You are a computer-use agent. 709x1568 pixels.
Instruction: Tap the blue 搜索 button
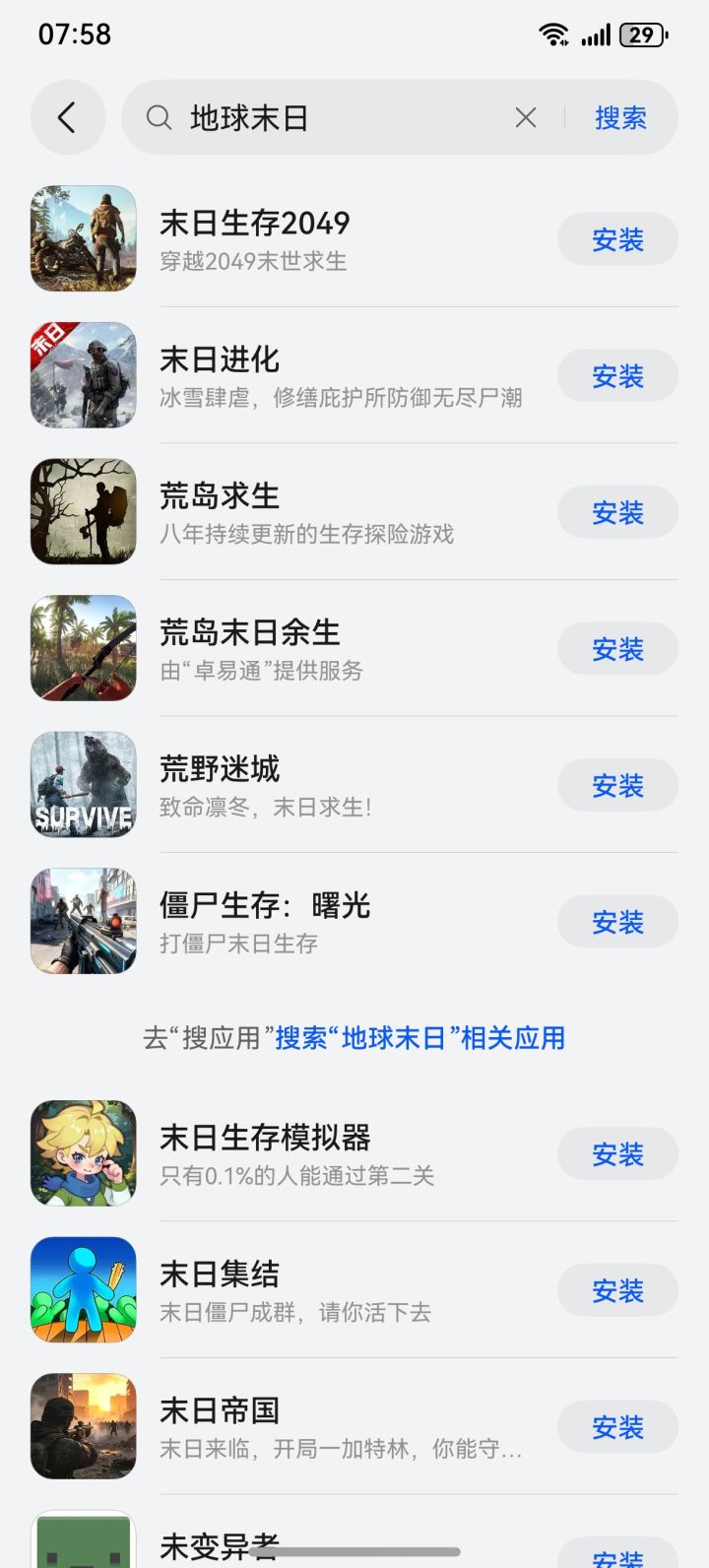coord(620,118)
